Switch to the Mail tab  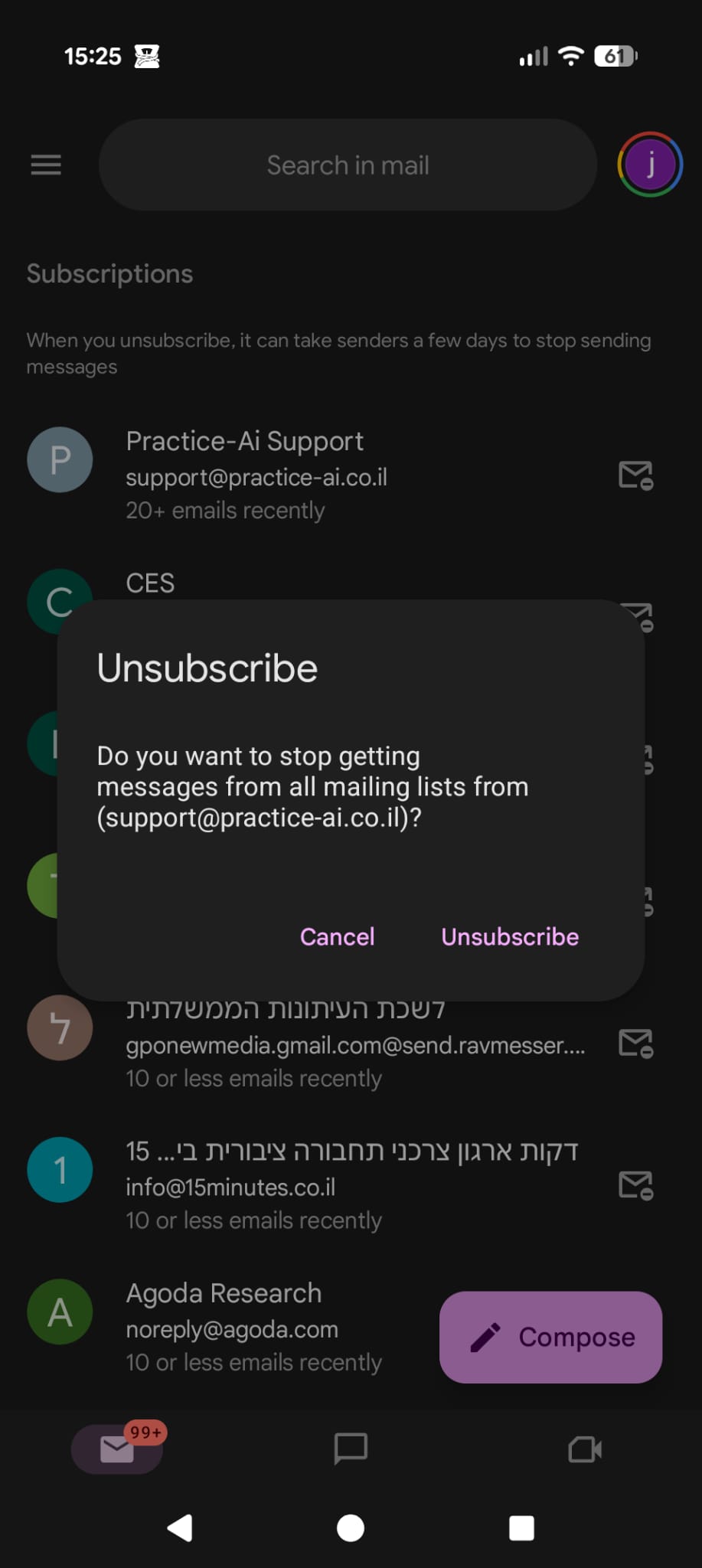point(117,1449)
